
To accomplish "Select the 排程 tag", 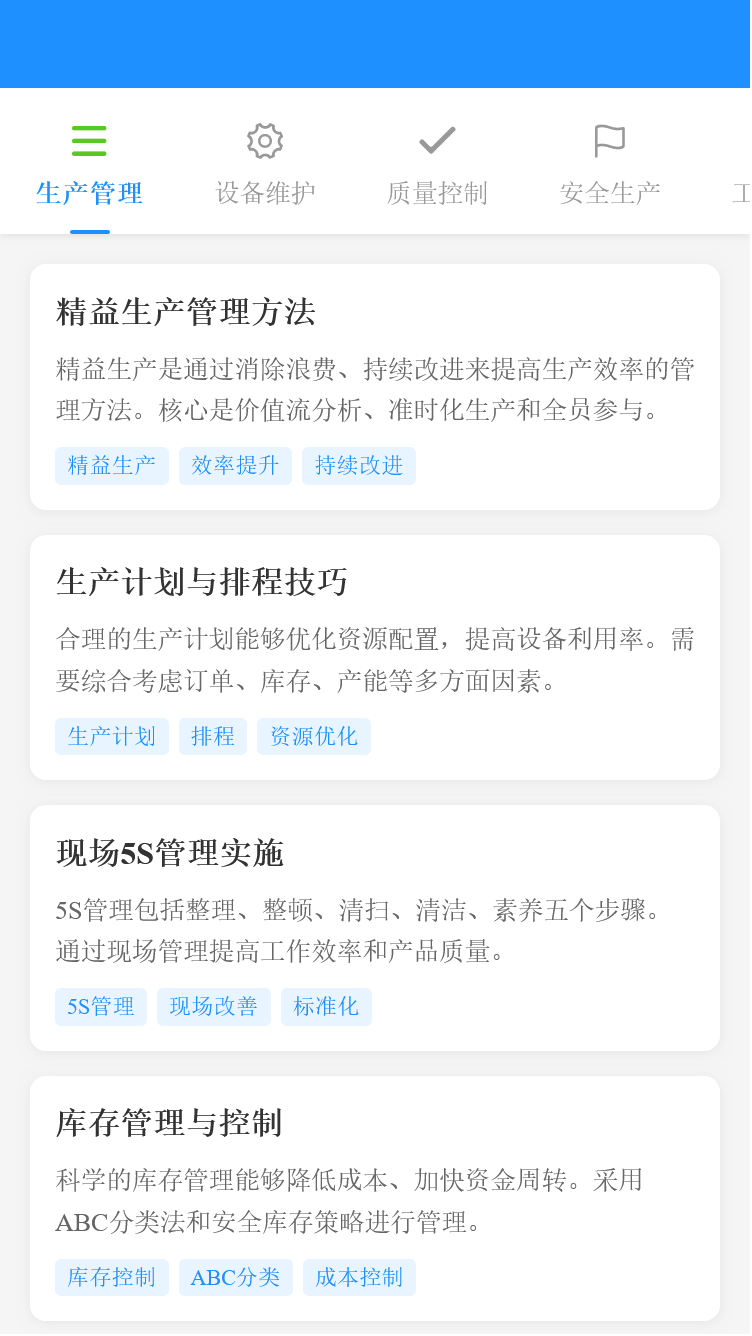I will coord(212,736).
